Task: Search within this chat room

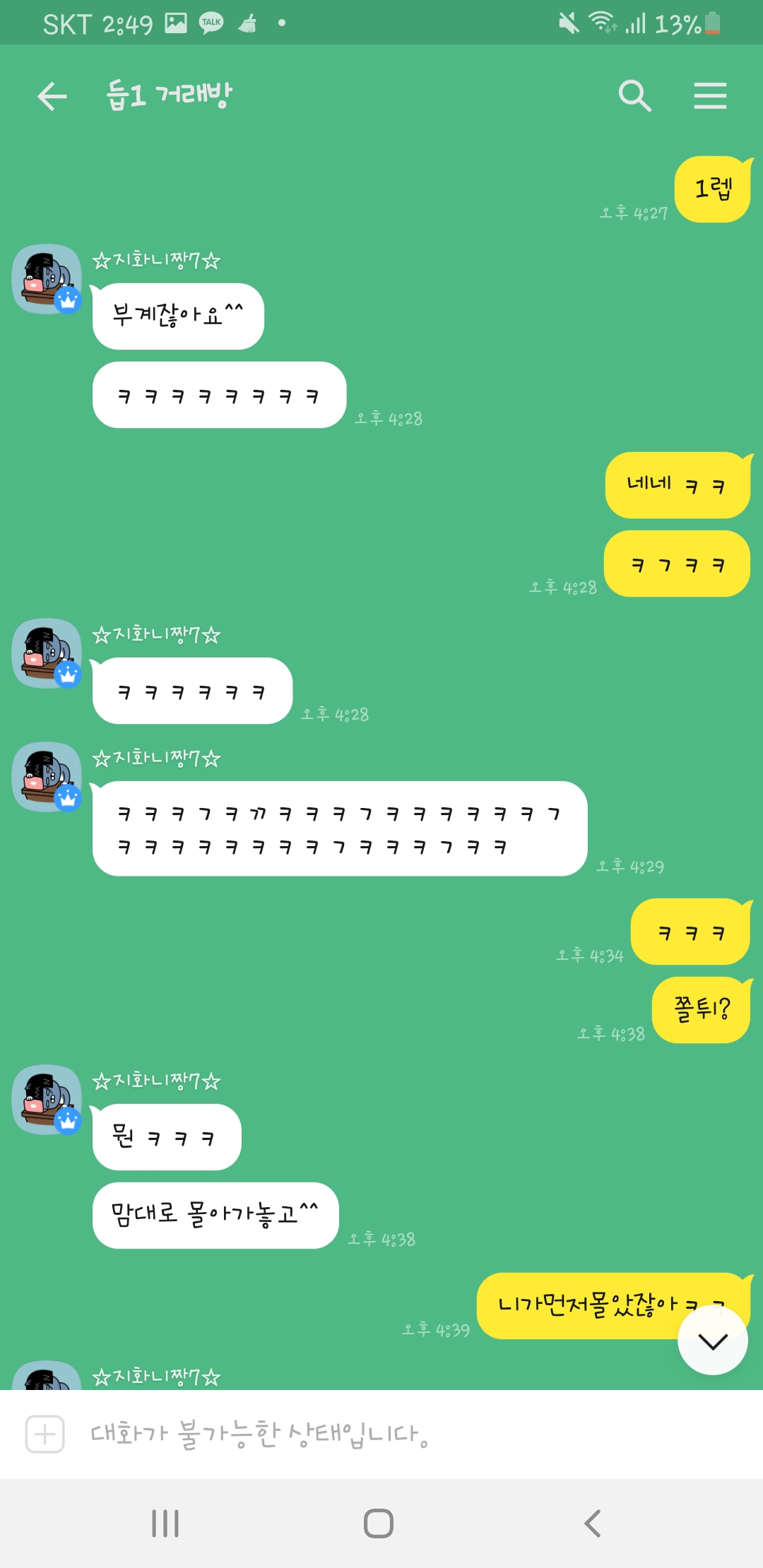Action: 634,96
